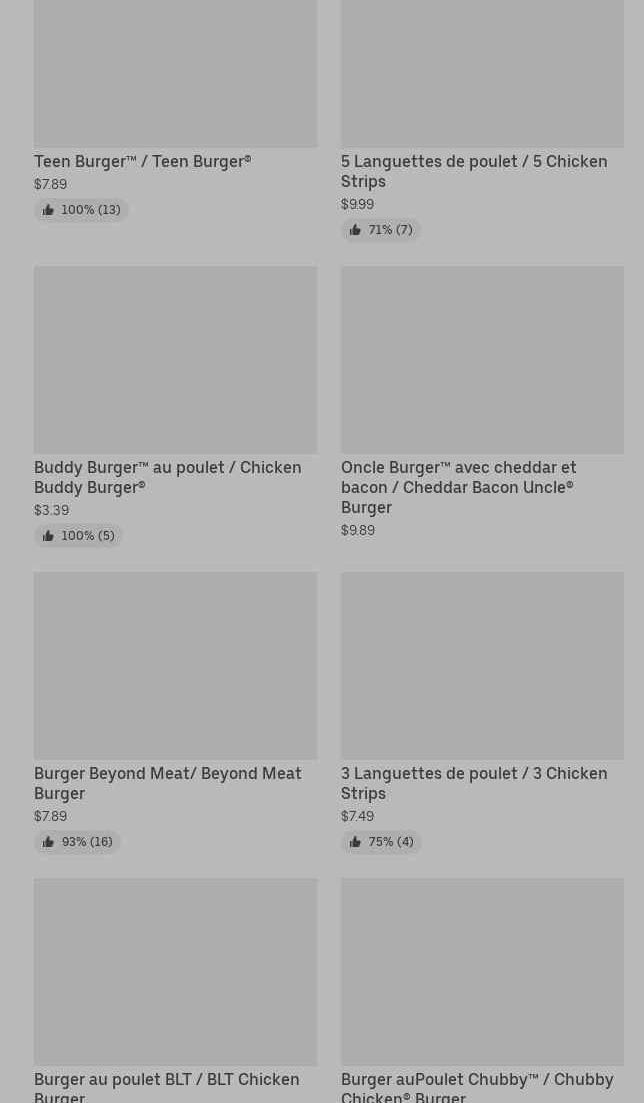Open the Chubby Chicken Burger card
The image size is (644, 1103).
click(482, 990)
